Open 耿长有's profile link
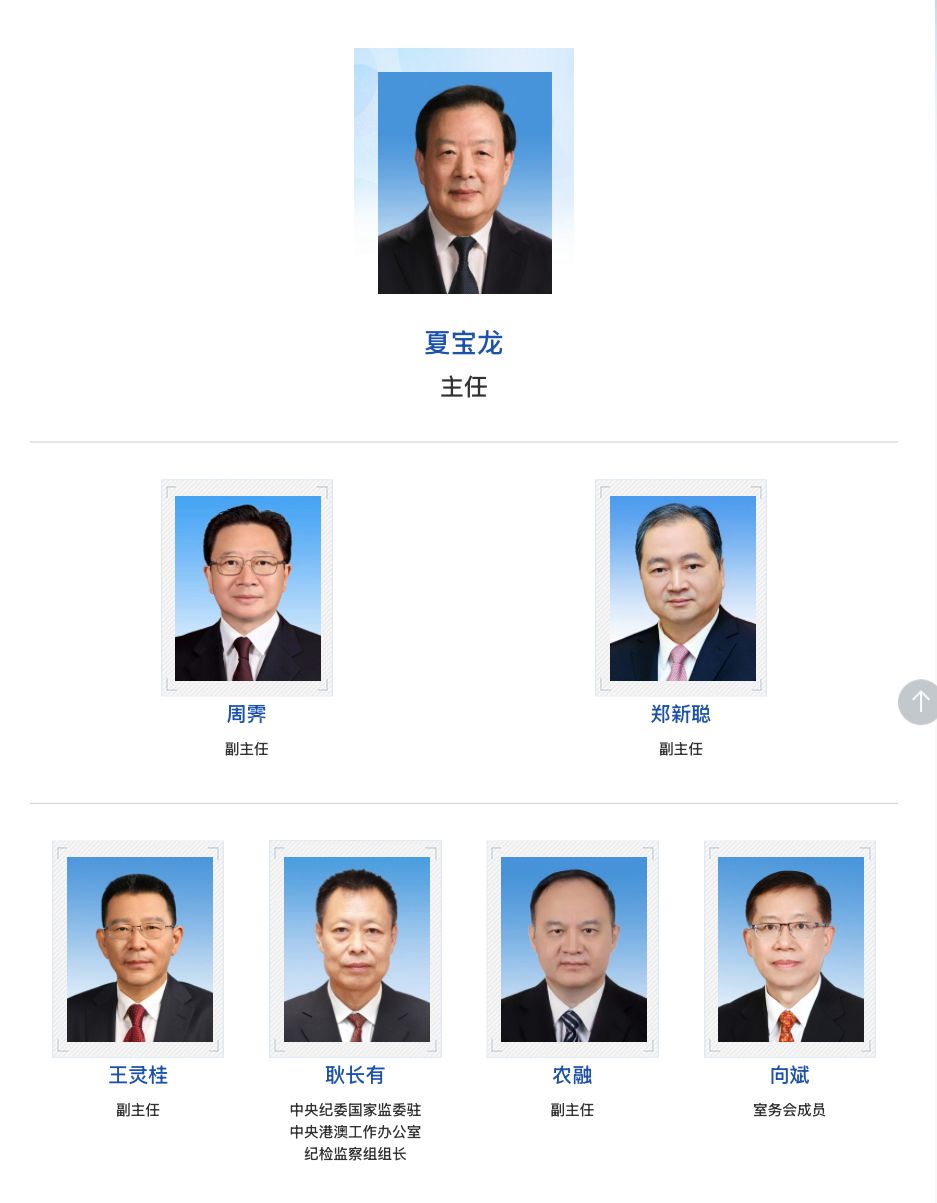This screenshot has height=1203, width=937. 355,1075
